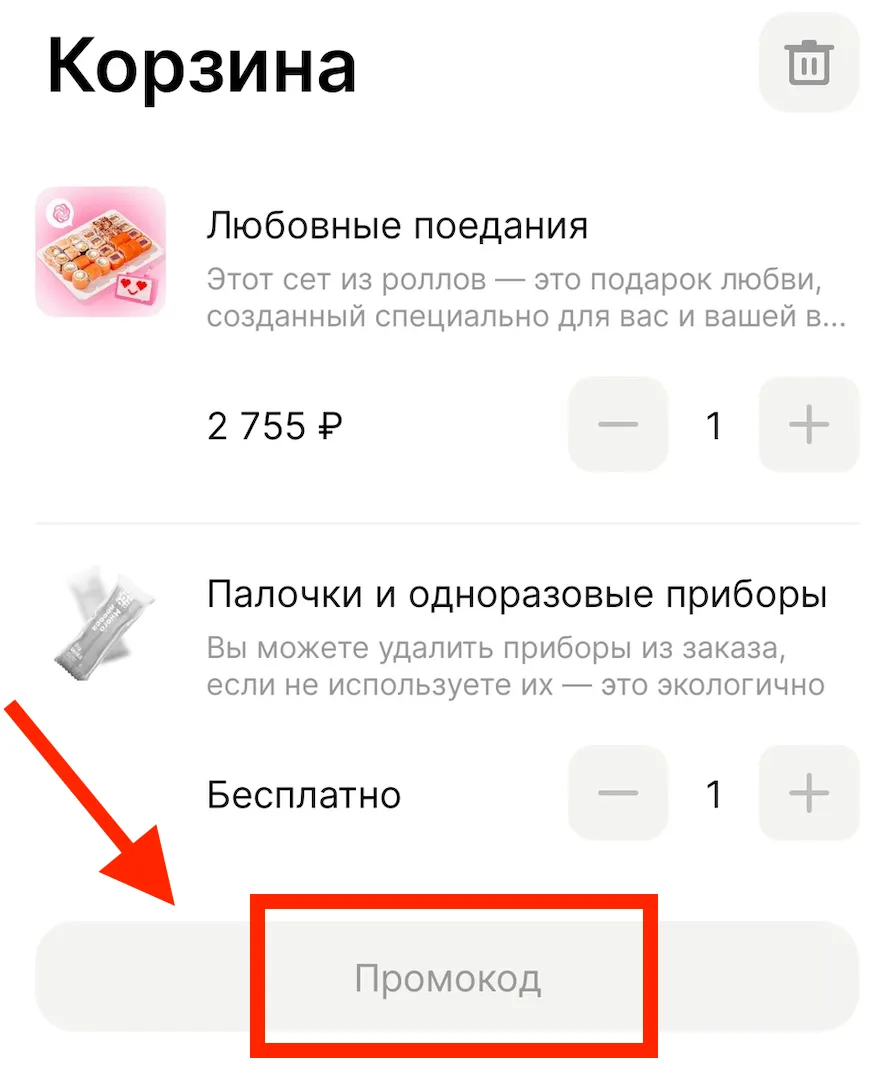Remove one Палочки и одноразовые приборы
This screenshot has height=1068, width=896.
(618, 794)
